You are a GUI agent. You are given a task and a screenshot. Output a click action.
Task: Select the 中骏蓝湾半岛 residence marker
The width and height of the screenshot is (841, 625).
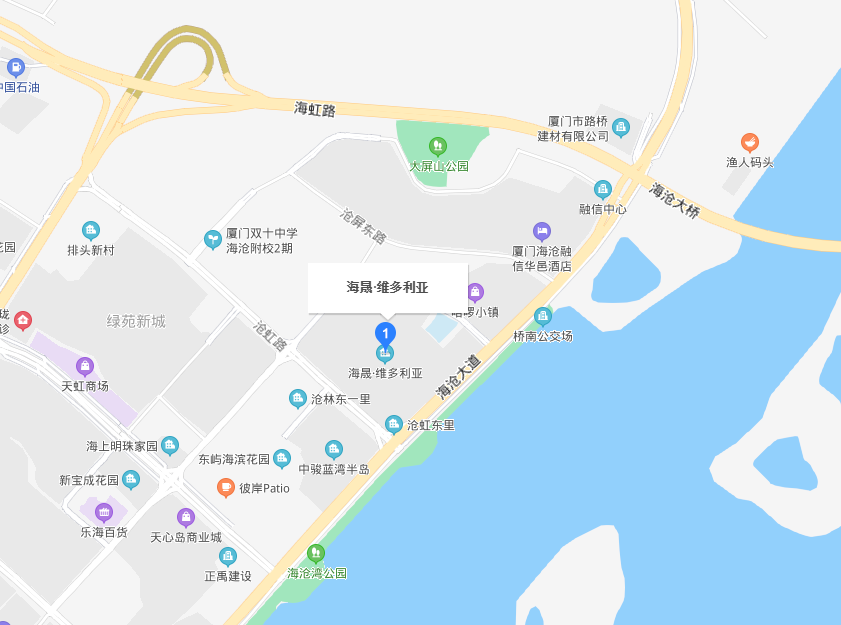coord(334,449)
